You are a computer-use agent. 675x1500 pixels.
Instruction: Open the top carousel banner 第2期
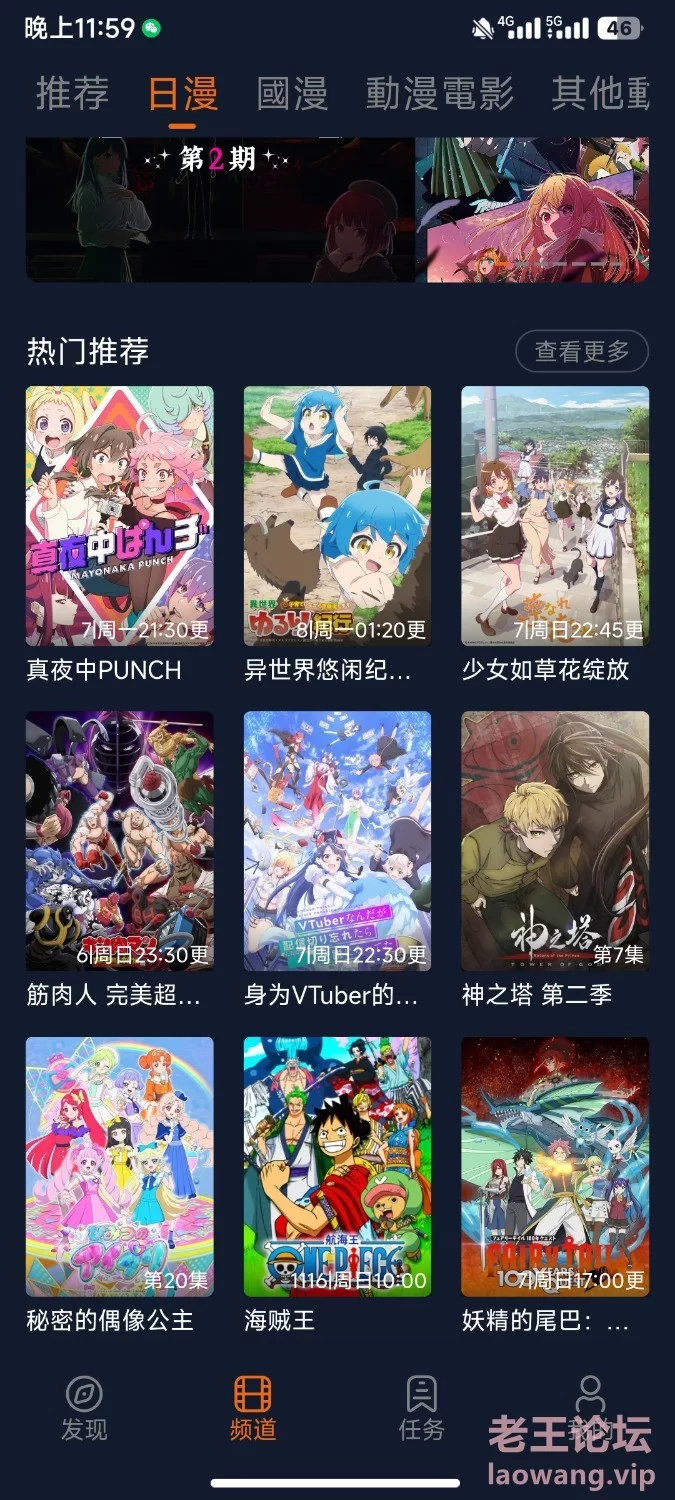point(220,210)
